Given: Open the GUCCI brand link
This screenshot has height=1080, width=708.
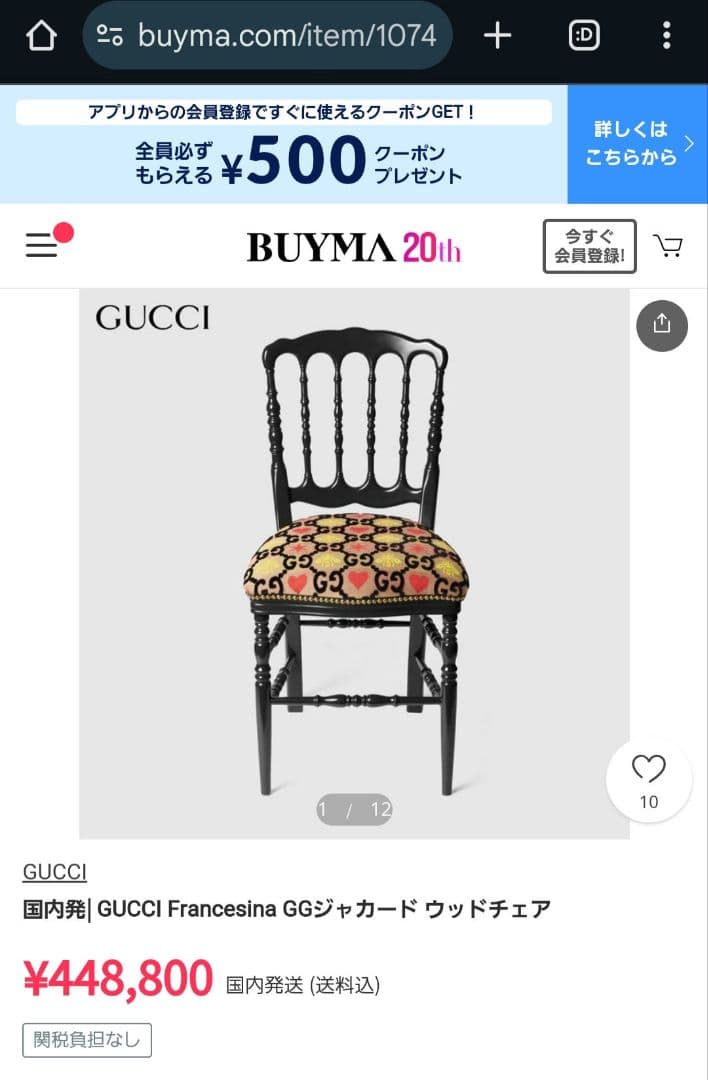Looking at the screenshot, I should (55, 872).
